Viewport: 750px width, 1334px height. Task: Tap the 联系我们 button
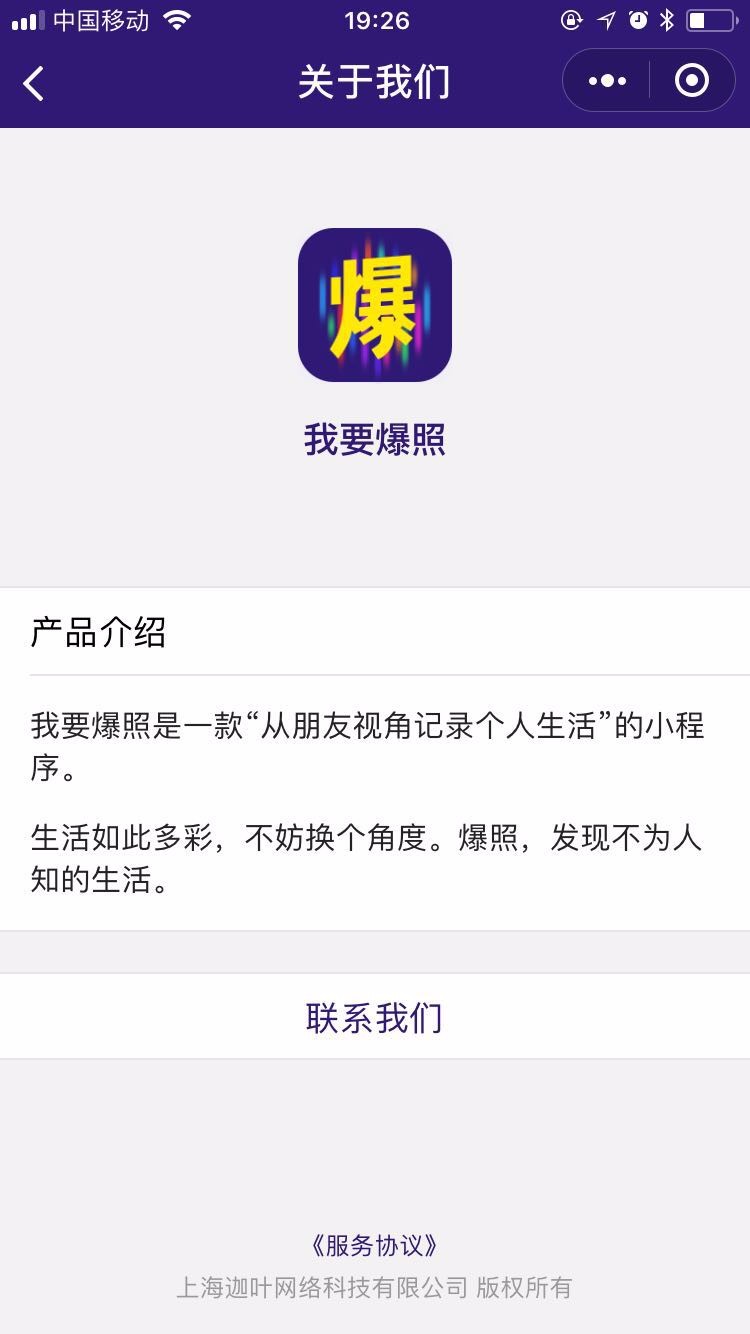[x=375, y=1017]
